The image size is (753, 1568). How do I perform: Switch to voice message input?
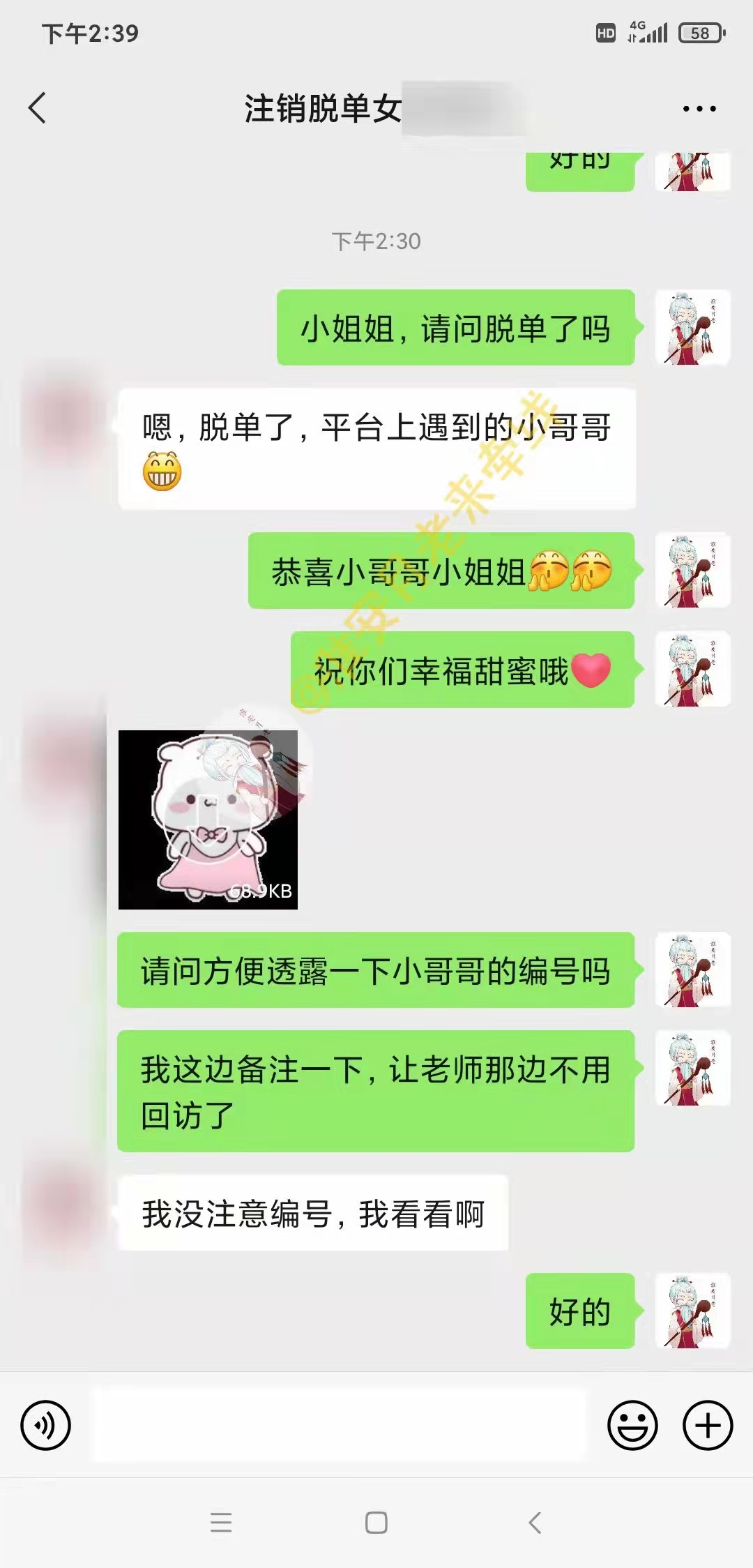45,1425
